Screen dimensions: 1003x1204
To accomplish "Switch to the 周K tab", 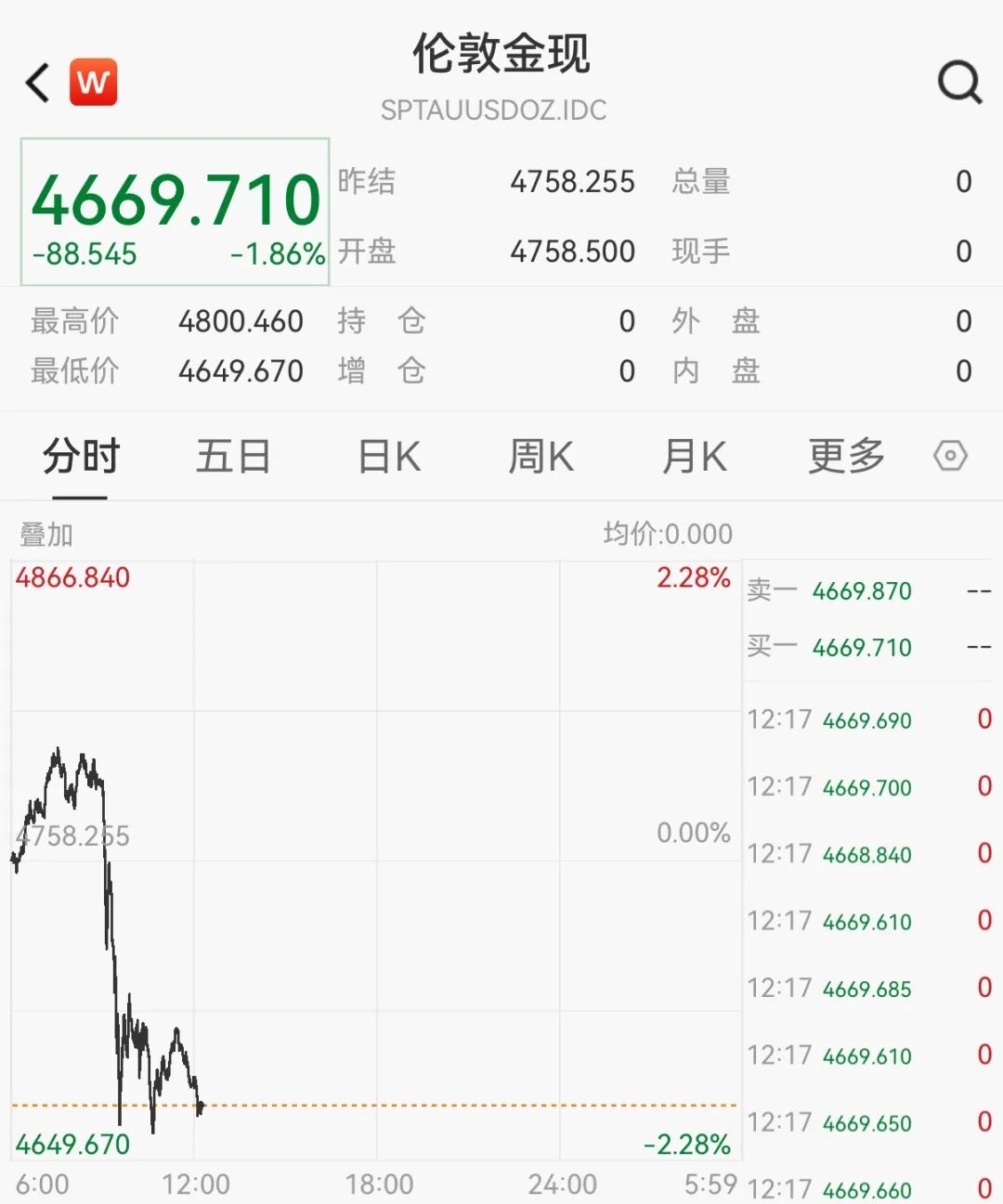I will pyautogui.click(x=541, y=457).
